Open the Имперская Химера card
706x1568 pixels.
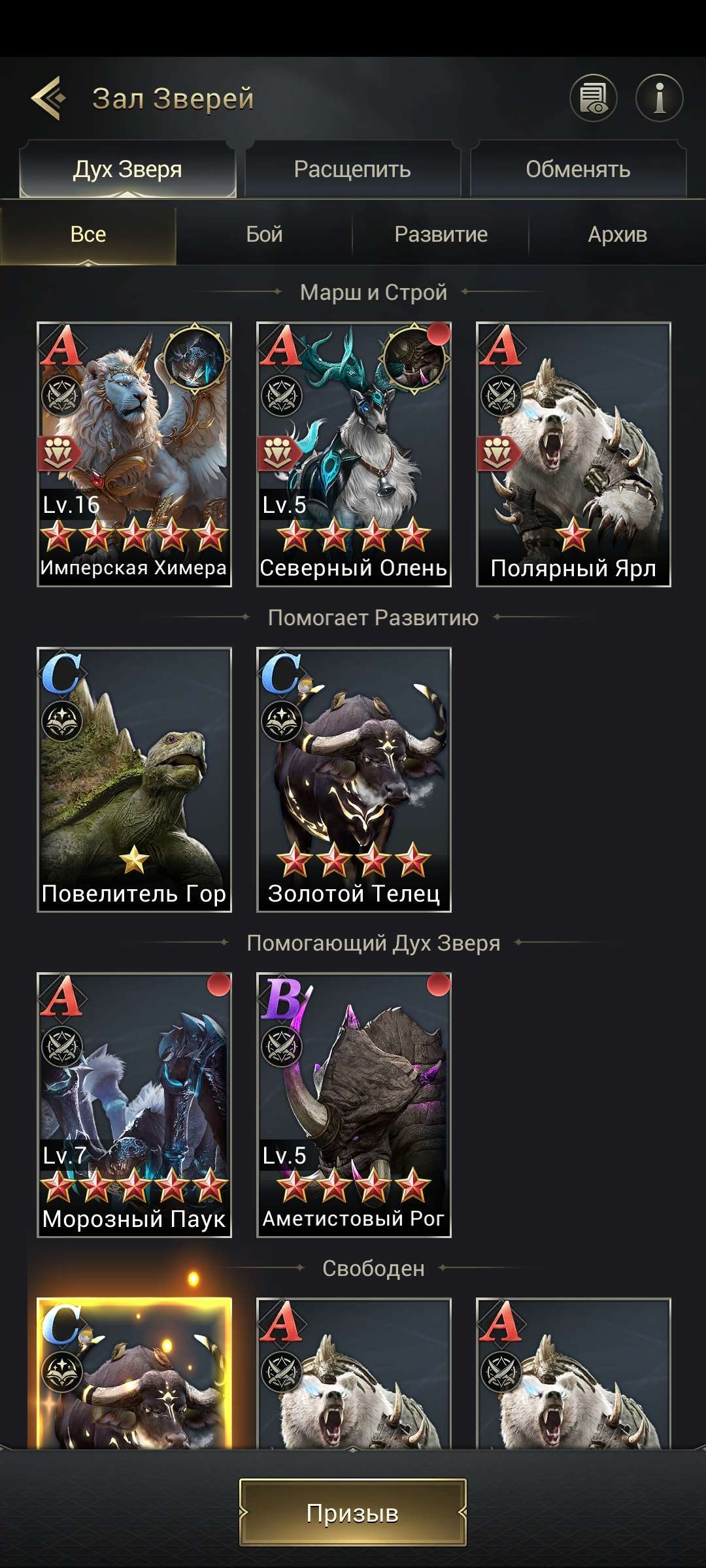[x=134, y=454]
